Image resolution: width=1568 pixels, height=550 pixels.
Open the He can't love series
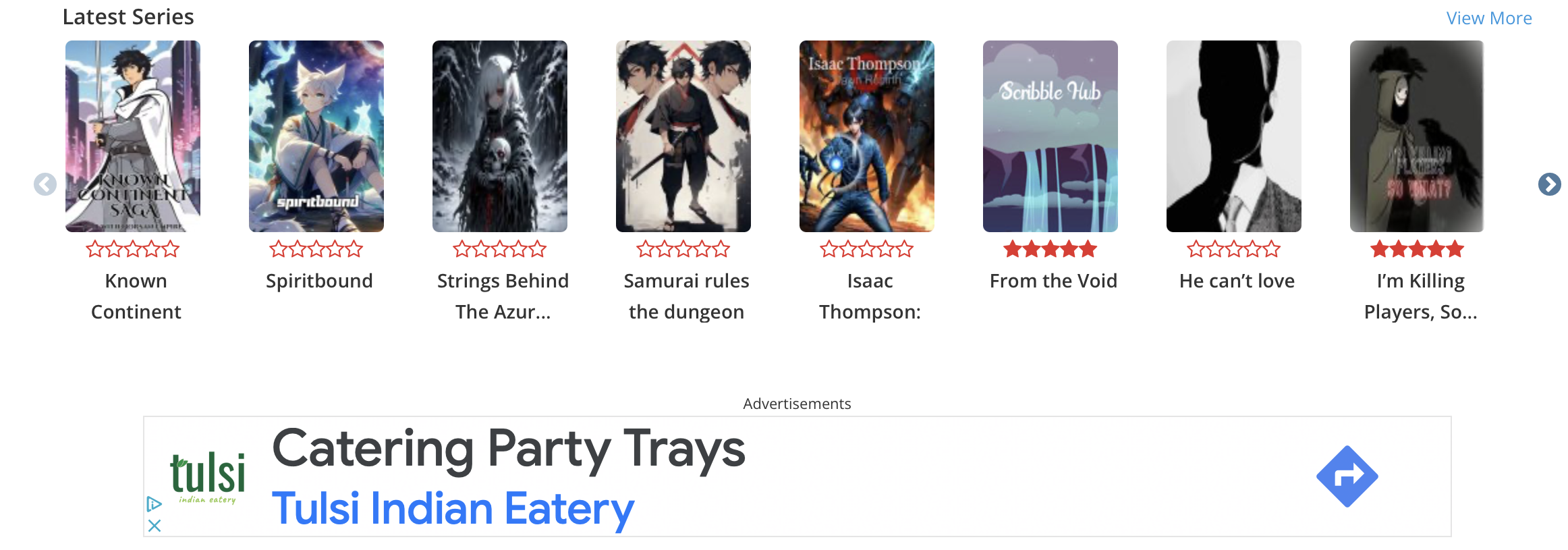tap(1234, 136)
